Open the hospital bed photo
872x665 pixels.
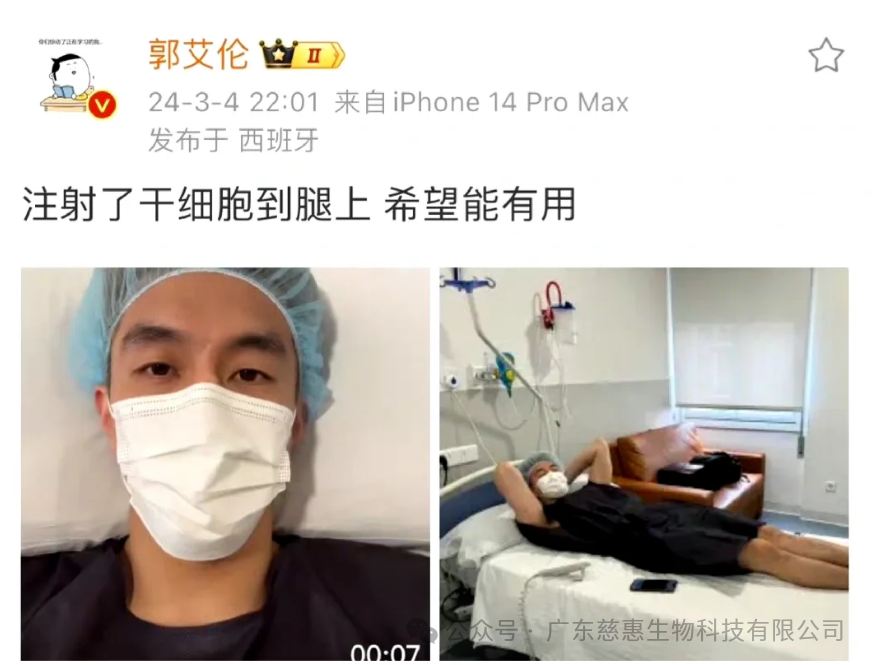point(643,463)
